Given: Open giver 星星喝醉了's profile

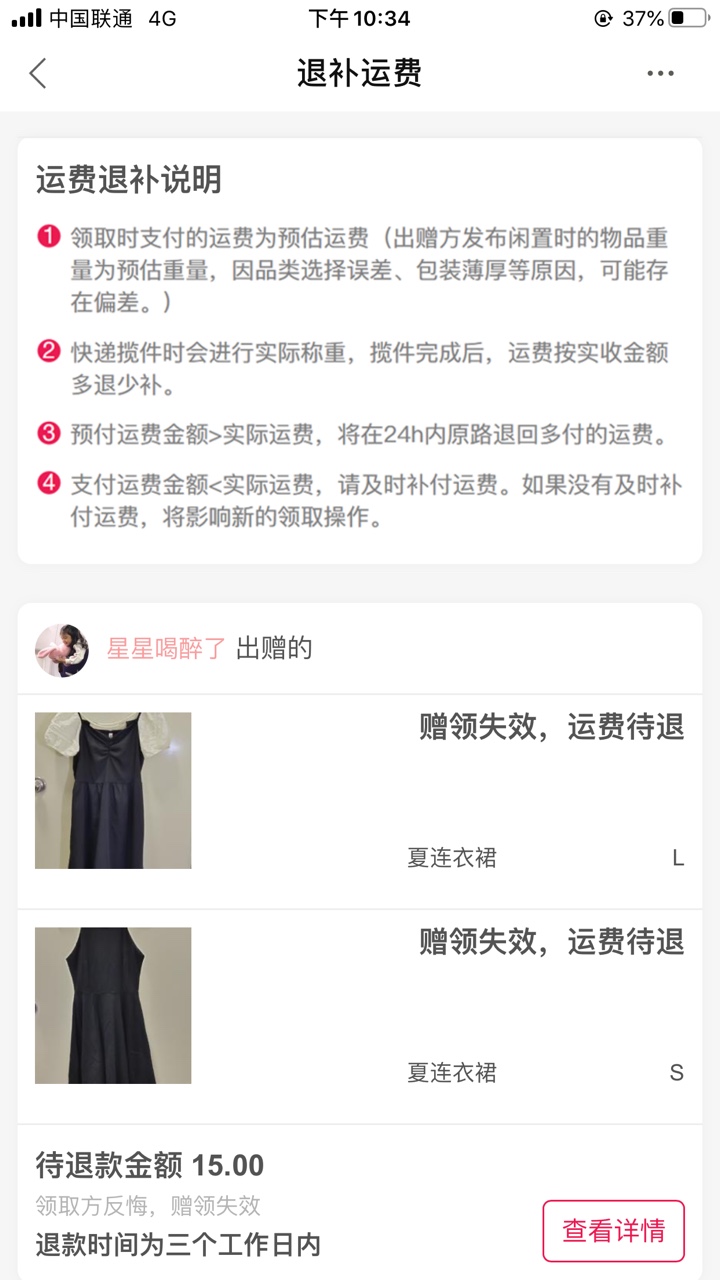Looking at the screenshot, I should (166, 648).
